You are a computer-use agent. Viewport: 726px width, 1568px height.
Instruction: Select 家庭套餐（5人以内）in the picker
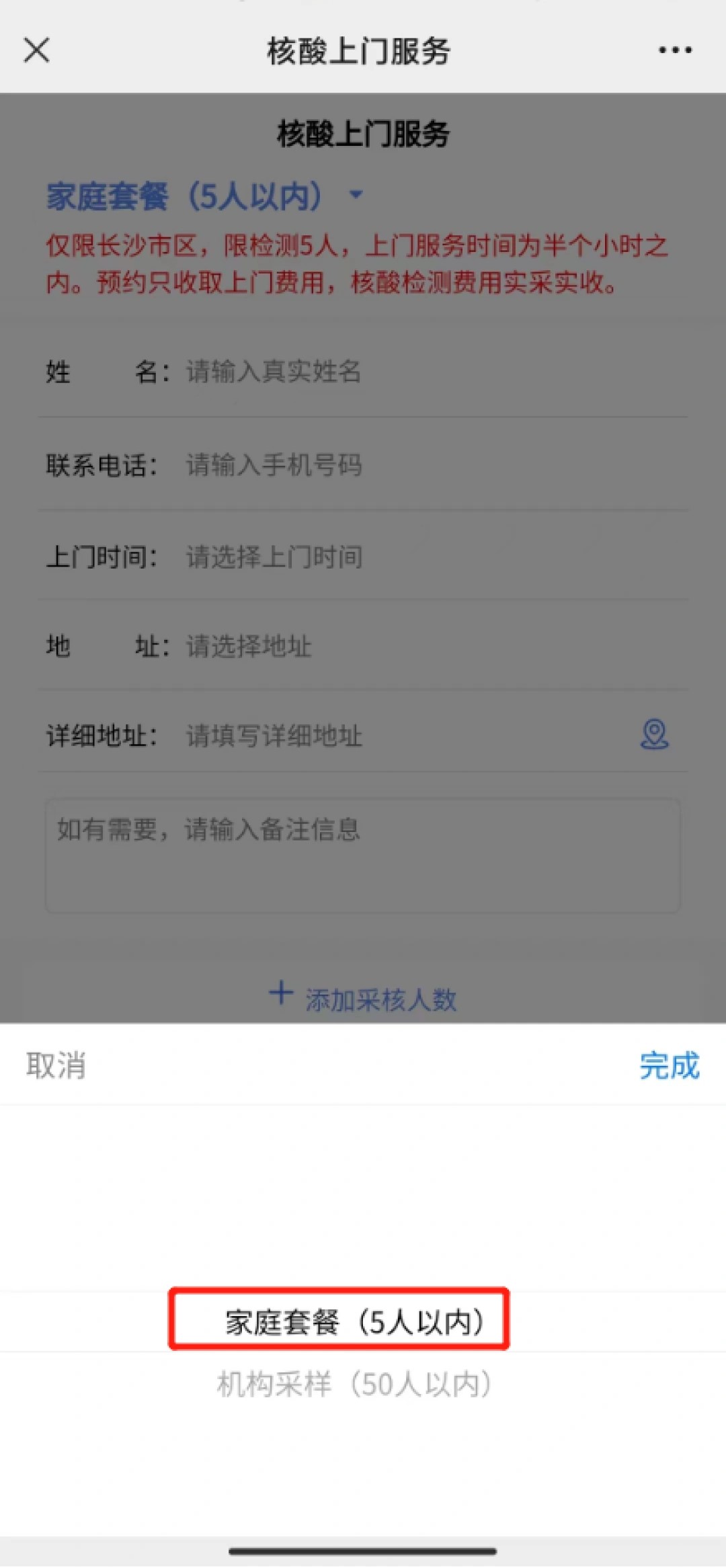(x=354, y=1321)
